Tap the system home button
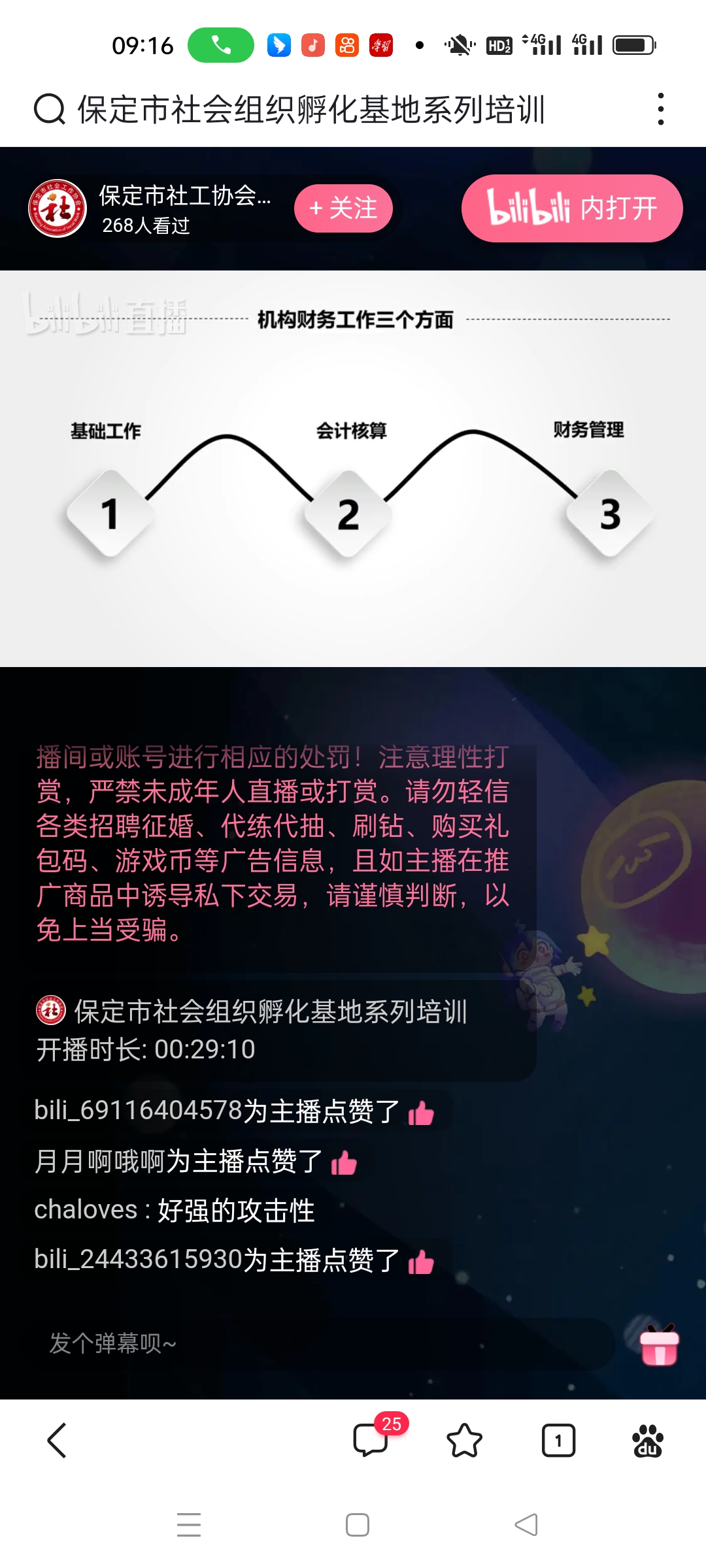Image resolution: width=706 pixels, height=1568 pixels. coord(358,1526)
